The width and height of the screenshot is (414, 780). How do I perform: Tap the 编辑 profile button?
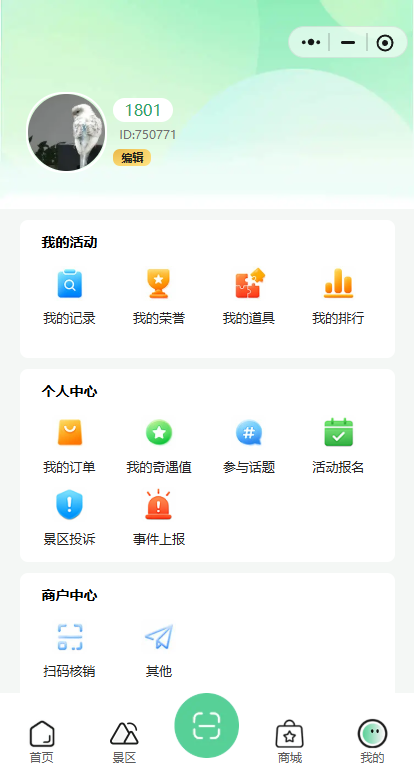pyautogui.click(x=132, y=157)
